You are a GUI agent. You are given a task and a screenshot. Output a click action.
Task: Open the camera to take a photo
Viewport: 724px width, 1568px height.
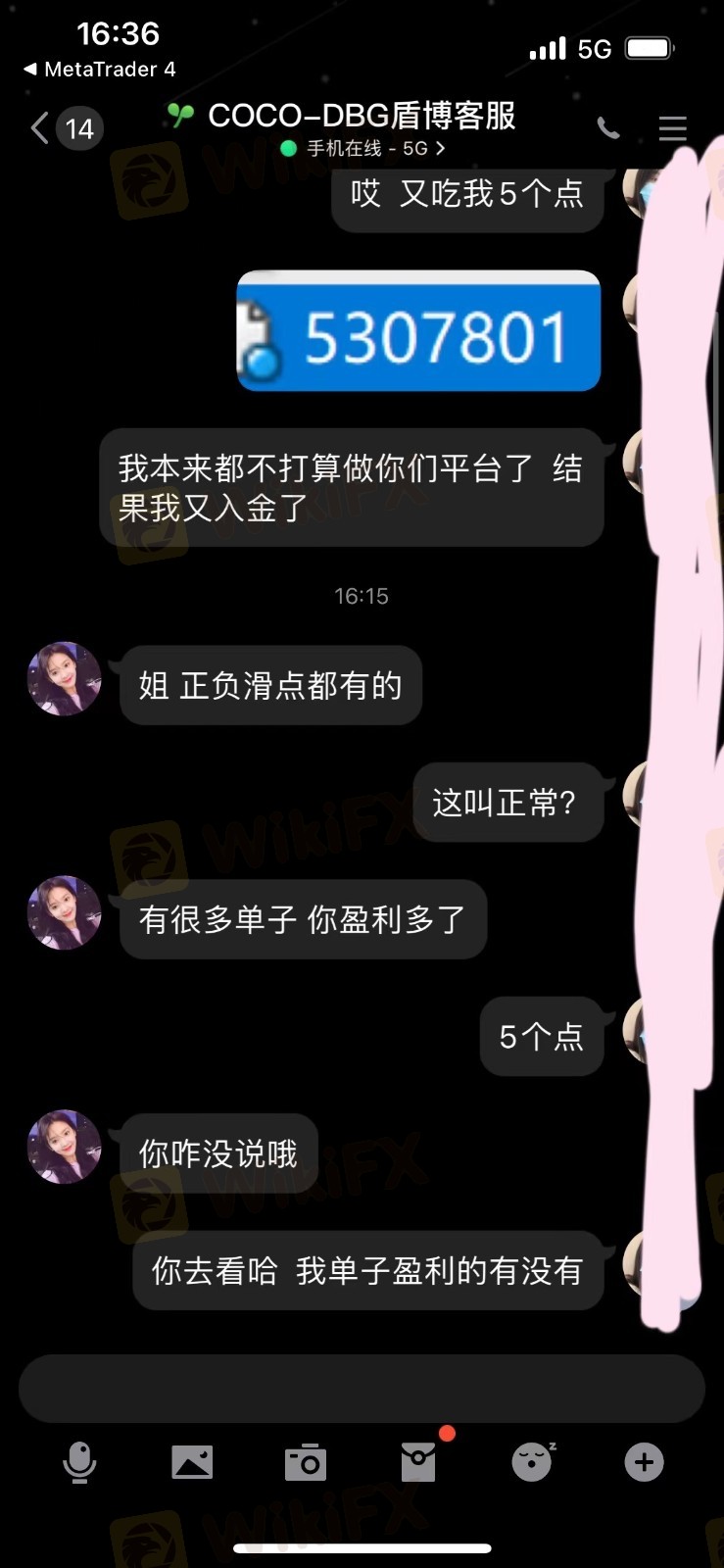[x=306, y=1463]
